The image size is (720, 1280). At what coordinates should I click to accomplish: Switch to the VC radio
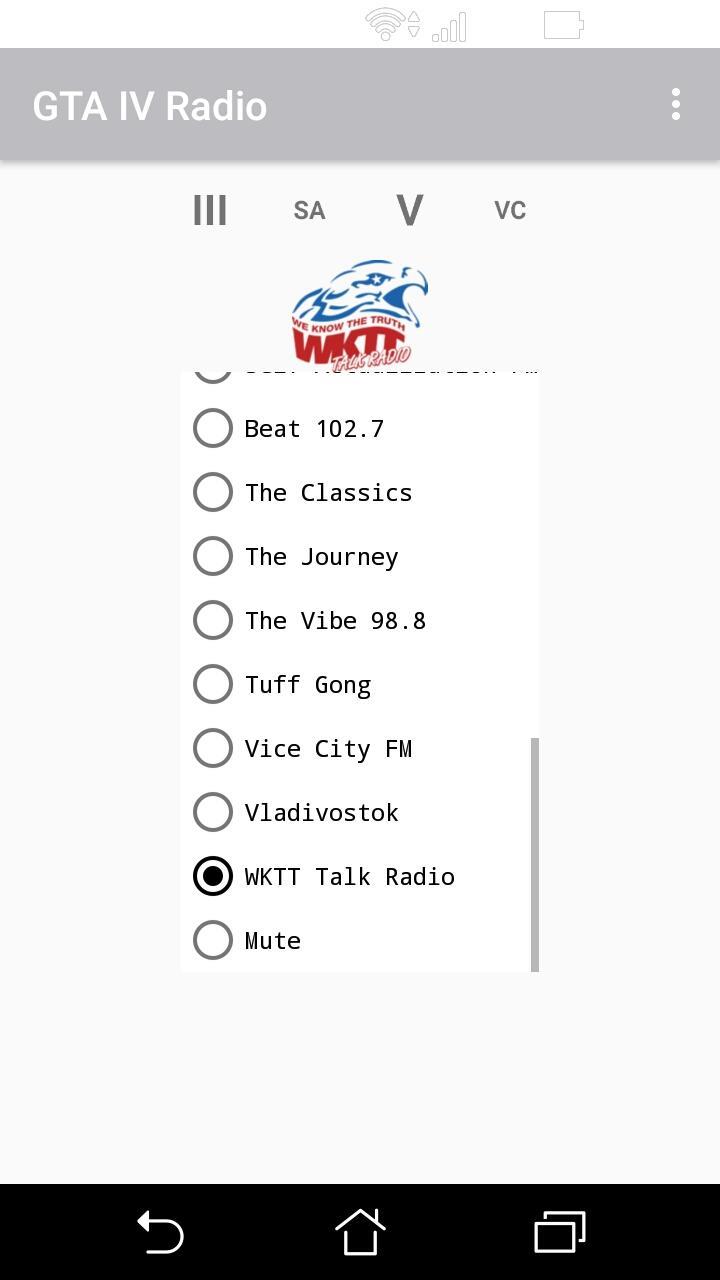point(509,211)
